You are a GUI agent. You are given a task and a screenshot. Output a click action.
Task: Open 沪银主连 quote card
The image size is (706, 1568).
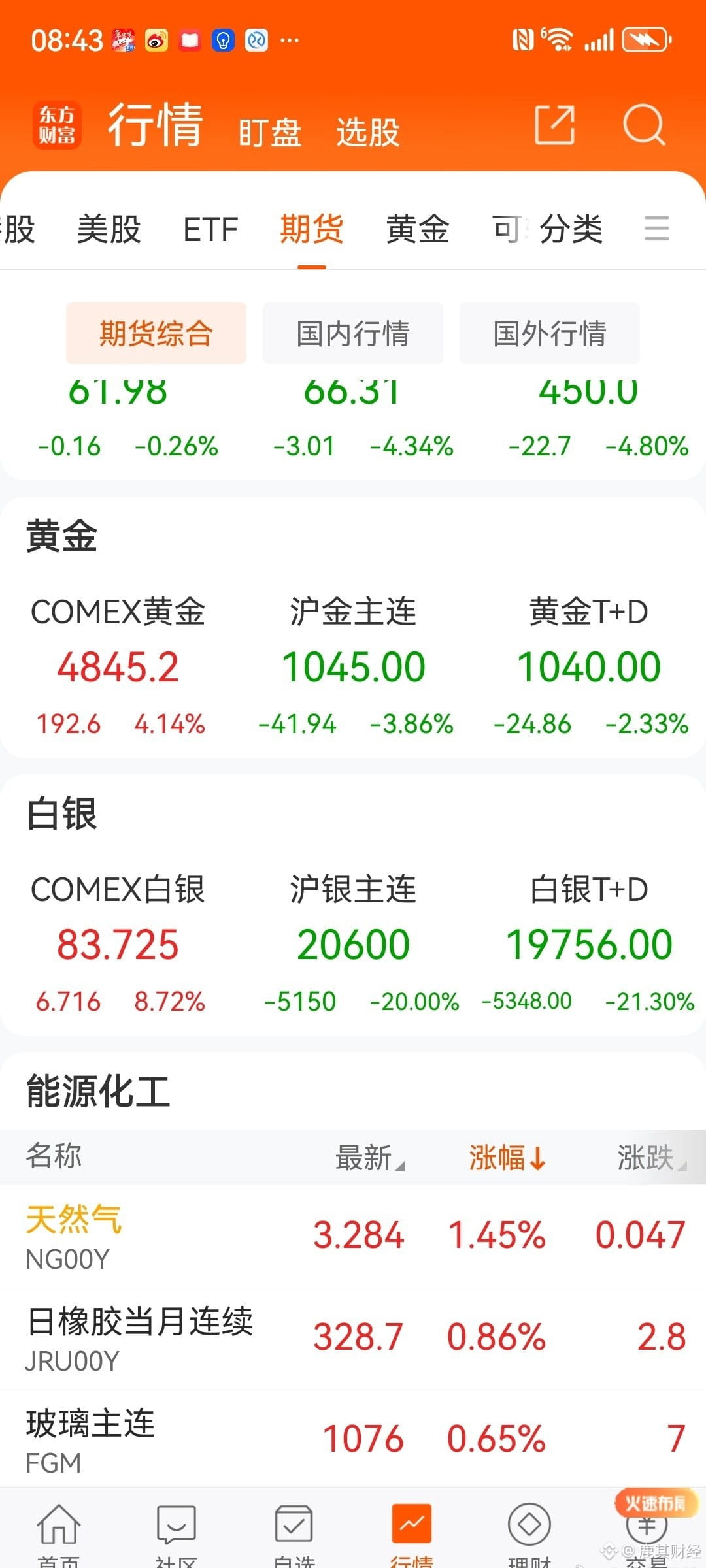point(353,944)
